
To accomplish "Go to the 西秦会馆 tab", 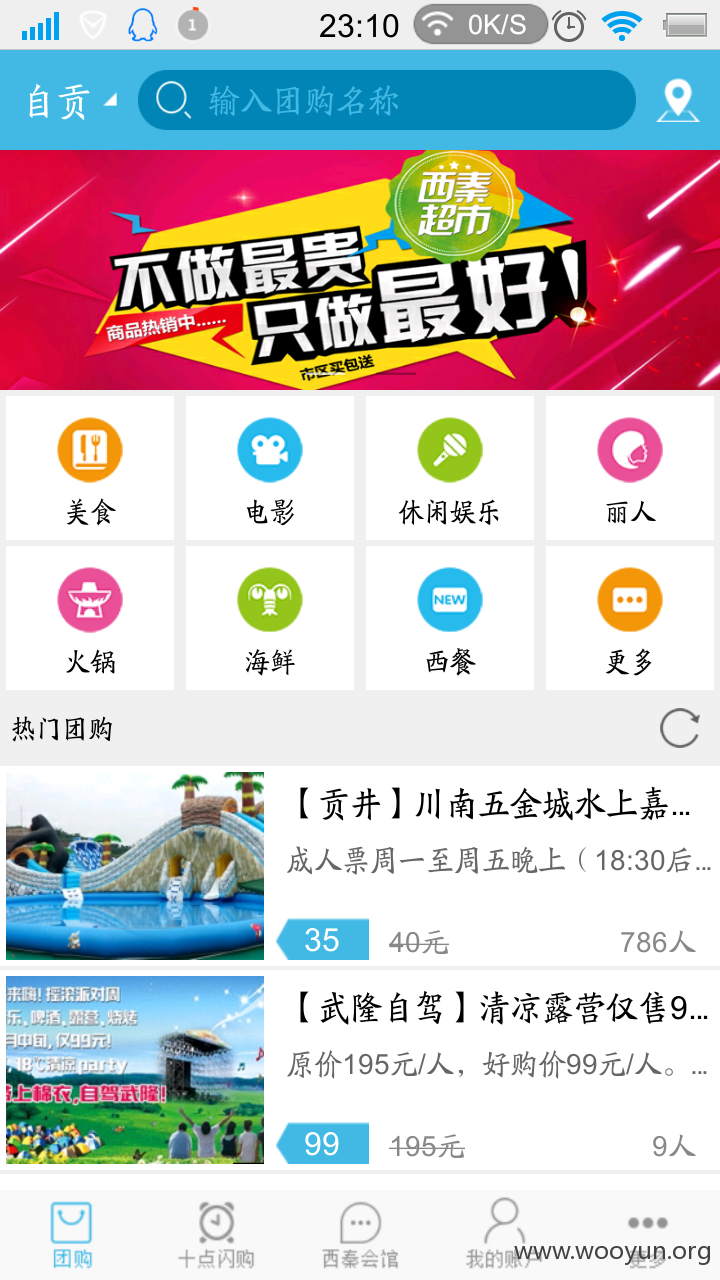I will click(360, 1235).
